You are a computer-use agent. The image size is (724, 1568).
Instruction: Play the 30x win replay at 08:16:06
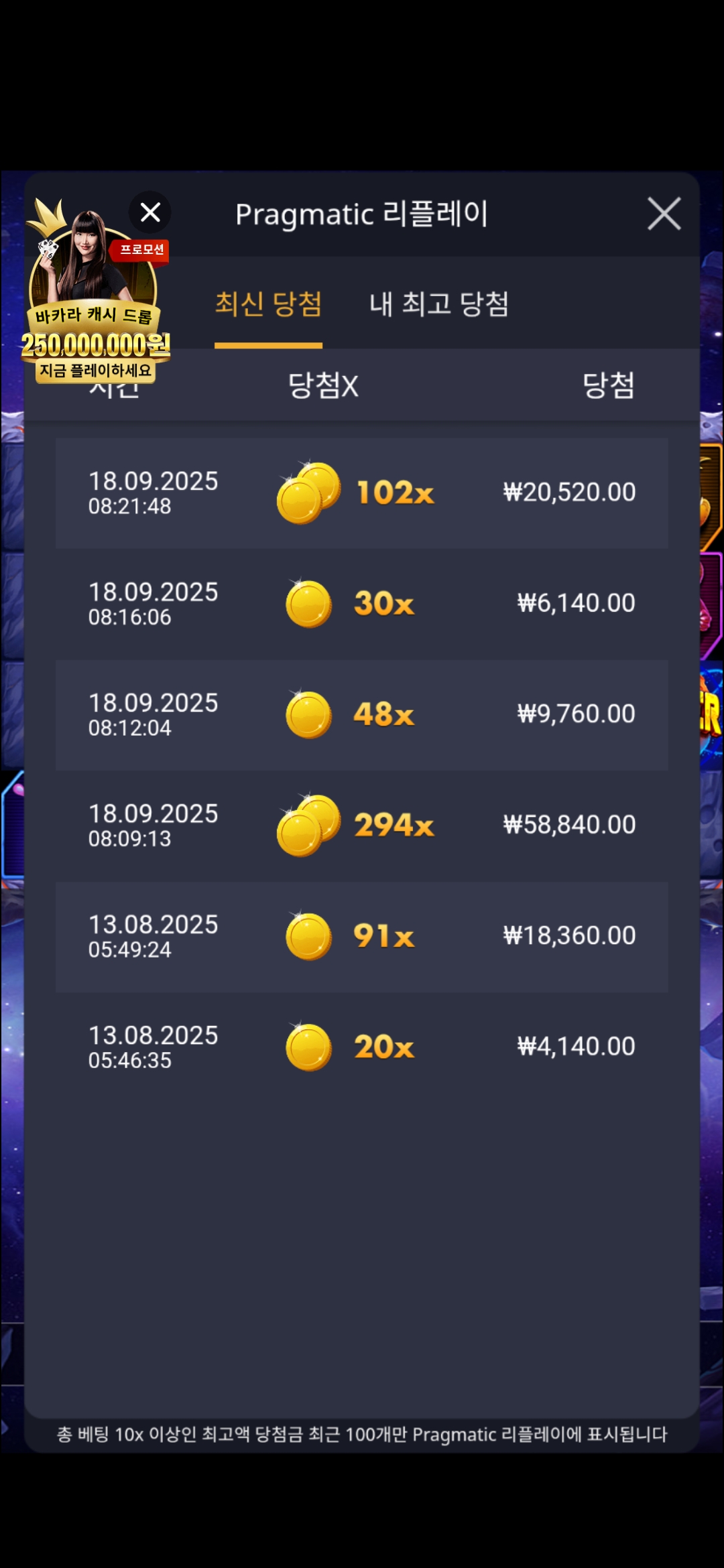(362, 604)
